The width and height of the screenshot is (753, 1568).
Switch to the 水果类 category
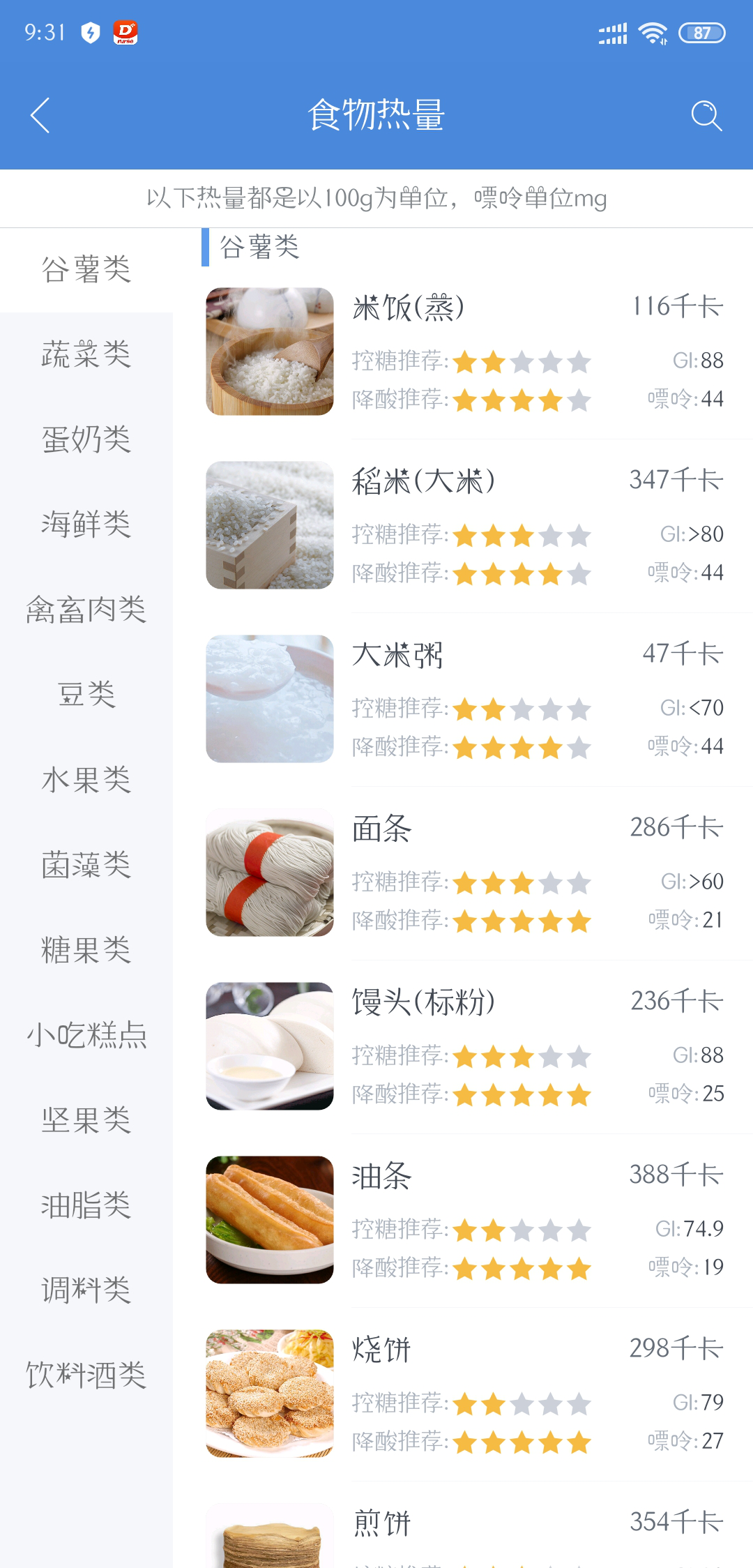tap(86, 779)
